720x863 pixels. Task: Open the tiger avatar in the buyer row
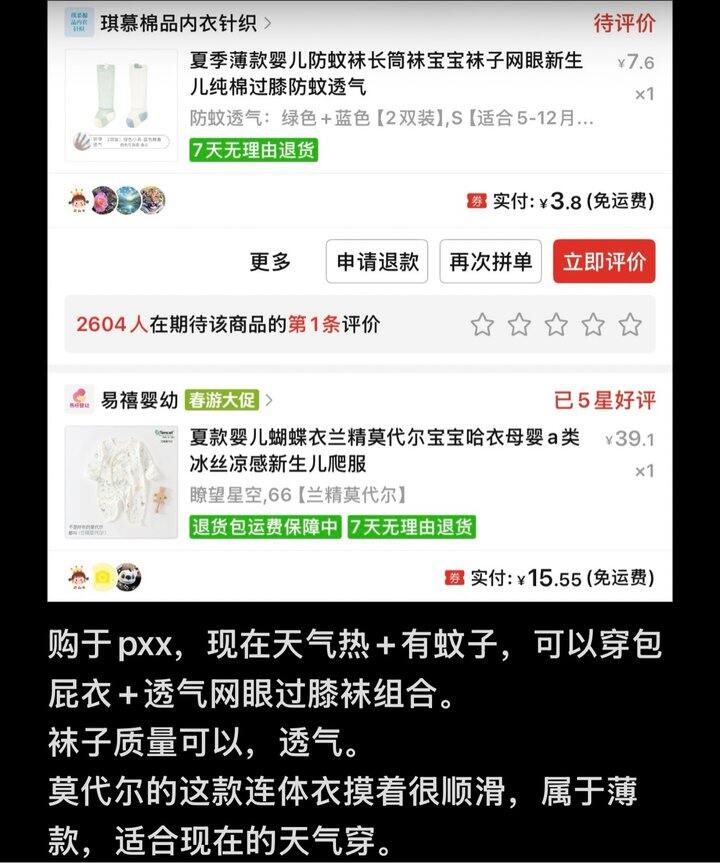click(x=151, y=200)
